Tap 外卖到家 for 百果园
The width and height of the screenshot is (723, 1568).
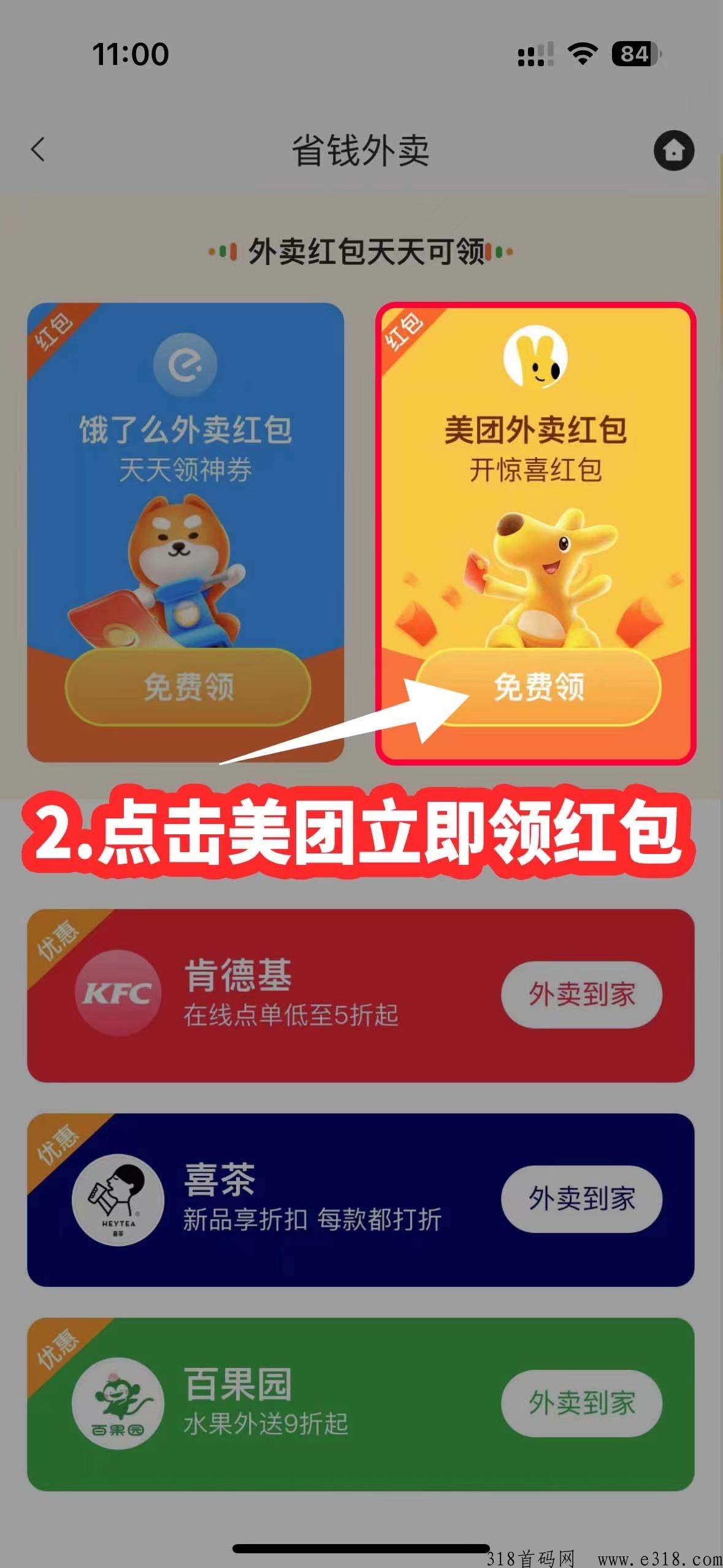[x=581, y=1403]
